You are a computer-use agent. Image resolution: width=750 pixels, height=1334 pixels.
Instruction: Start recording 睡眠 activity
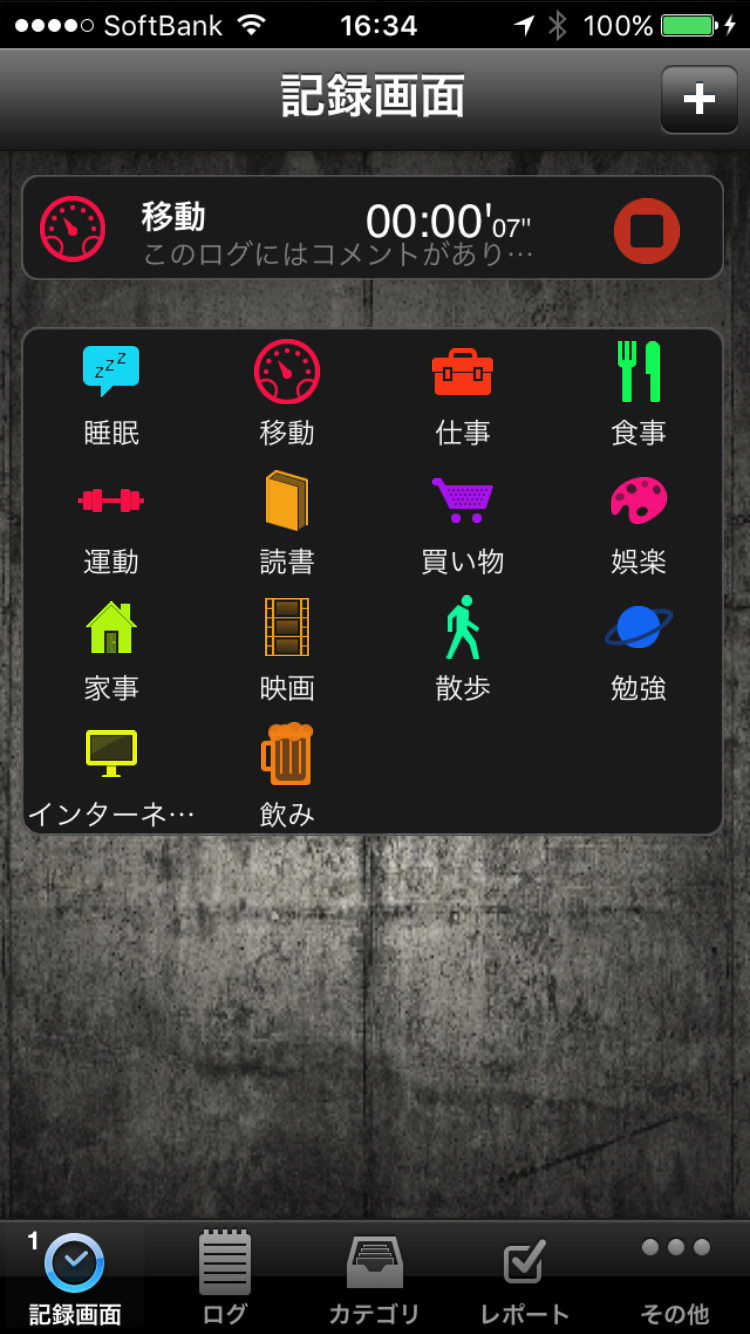[111, 390]
